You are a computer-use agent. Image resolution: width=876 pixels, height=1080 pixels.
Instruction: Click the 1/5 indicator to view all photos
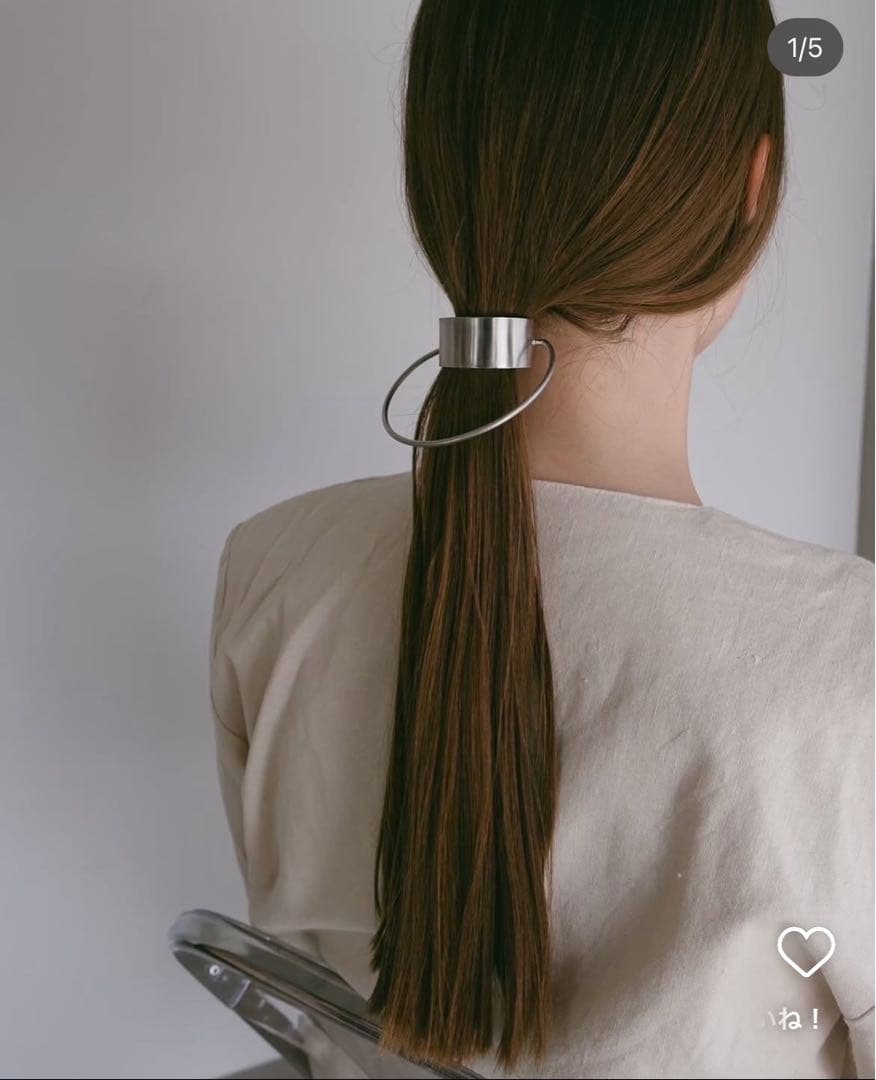pos(806,46)
